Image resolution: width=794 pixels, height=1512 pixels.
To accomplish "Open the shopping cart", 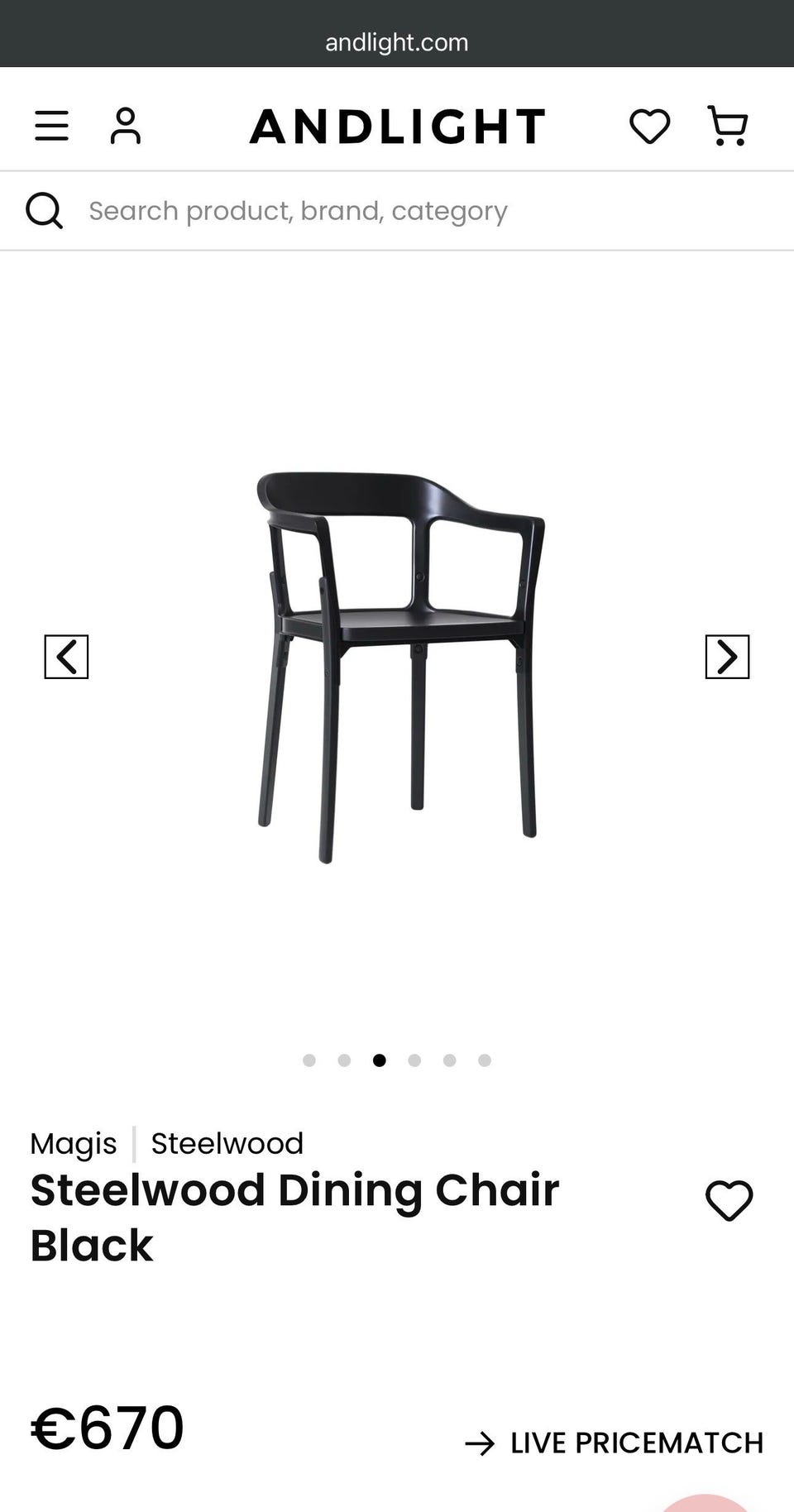I will [728, 126].
